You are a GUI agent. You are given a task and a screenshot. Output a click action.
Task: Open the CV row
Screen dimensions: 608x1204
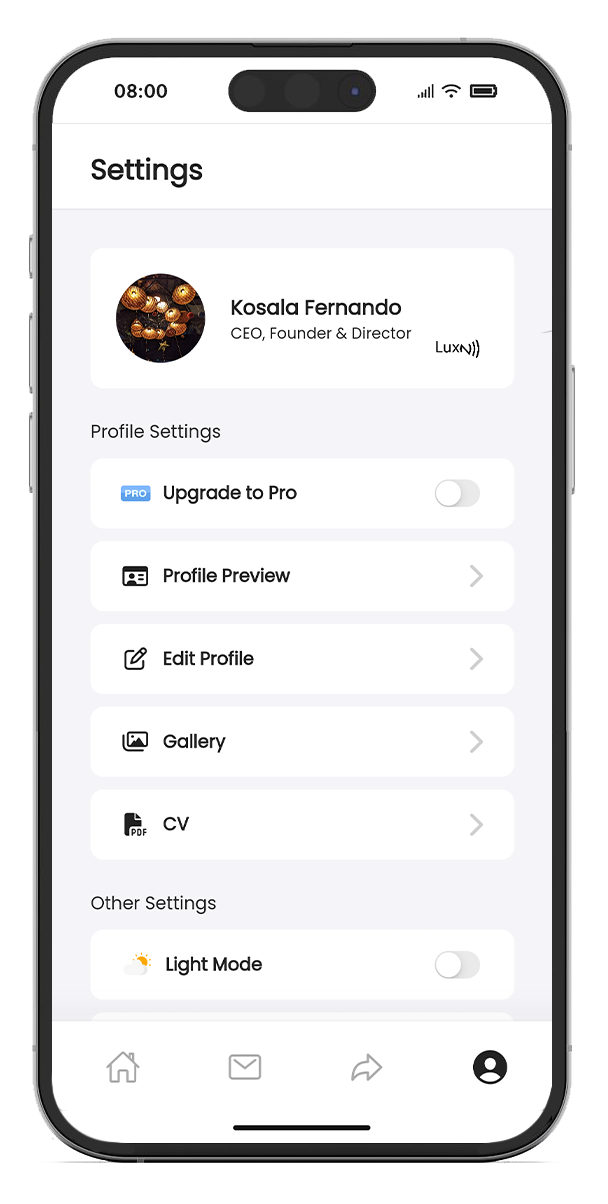pos(302,825)
